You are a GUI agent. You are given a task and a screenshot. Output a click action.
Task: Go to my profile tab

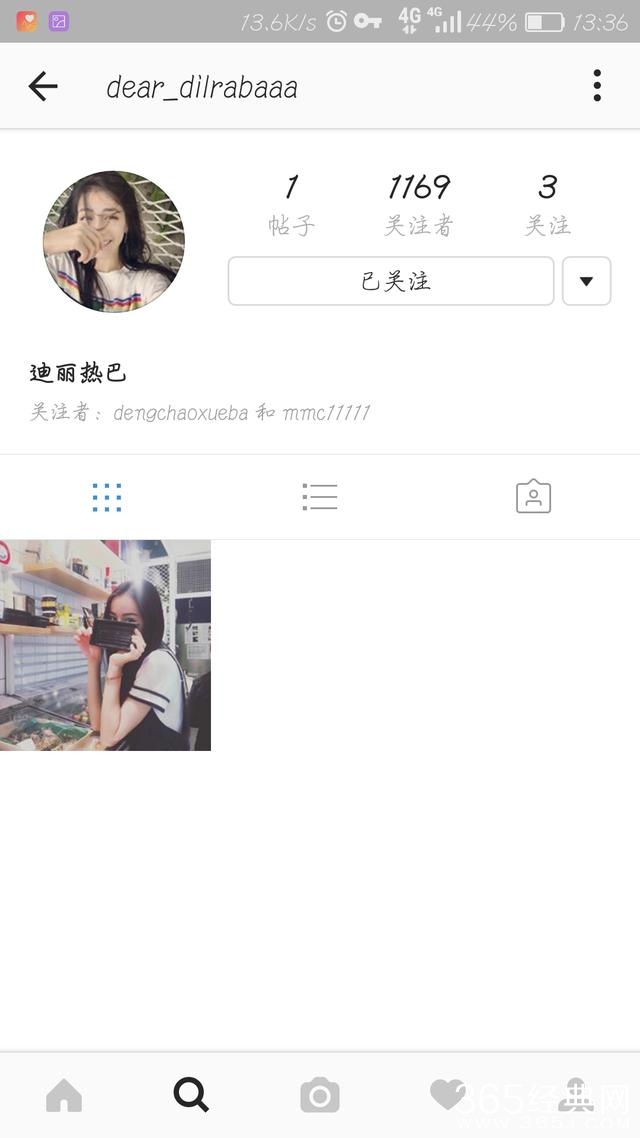click(x=575, y=1096)
